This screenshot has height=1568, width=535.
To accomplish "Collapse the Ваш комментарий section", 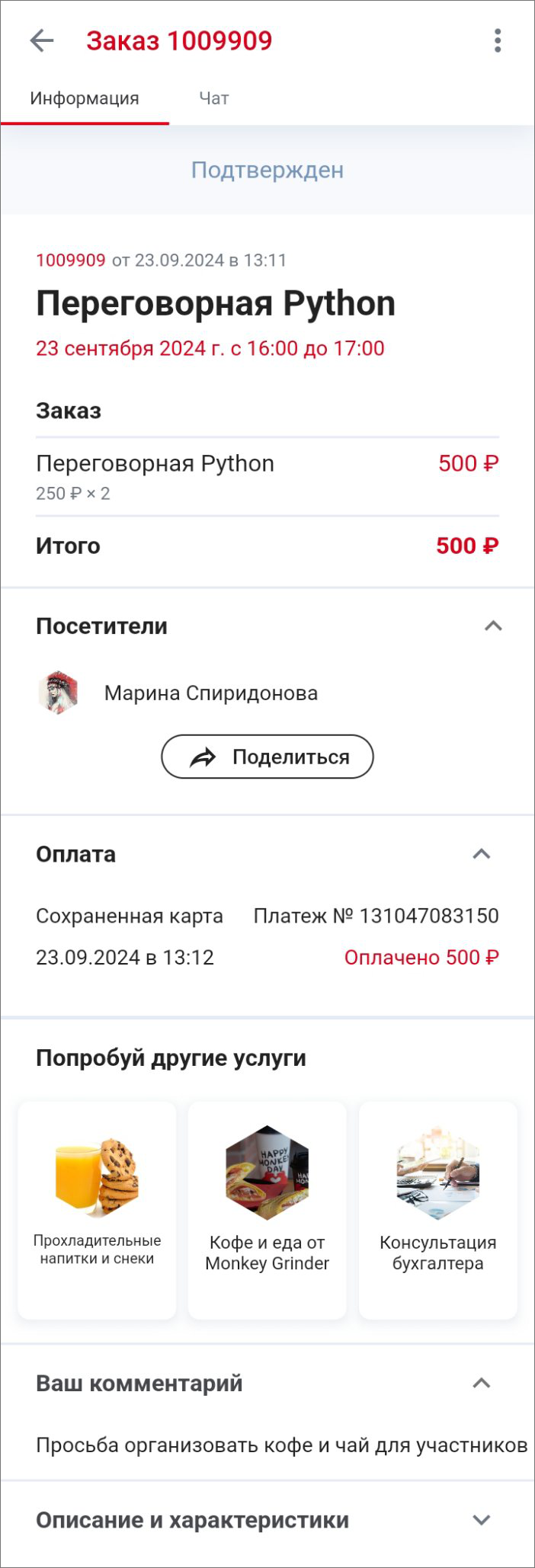I will point(482,1383).
